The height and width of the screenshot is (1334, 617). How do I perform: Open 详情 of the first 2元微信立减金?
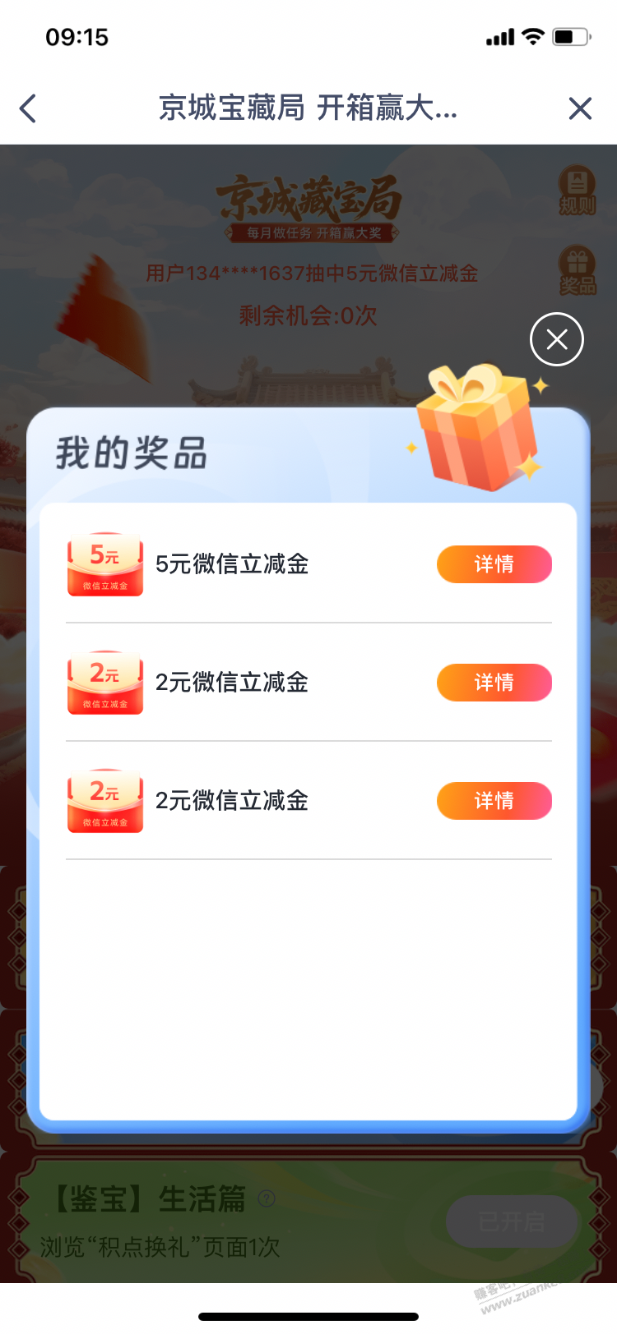point(494,682)
